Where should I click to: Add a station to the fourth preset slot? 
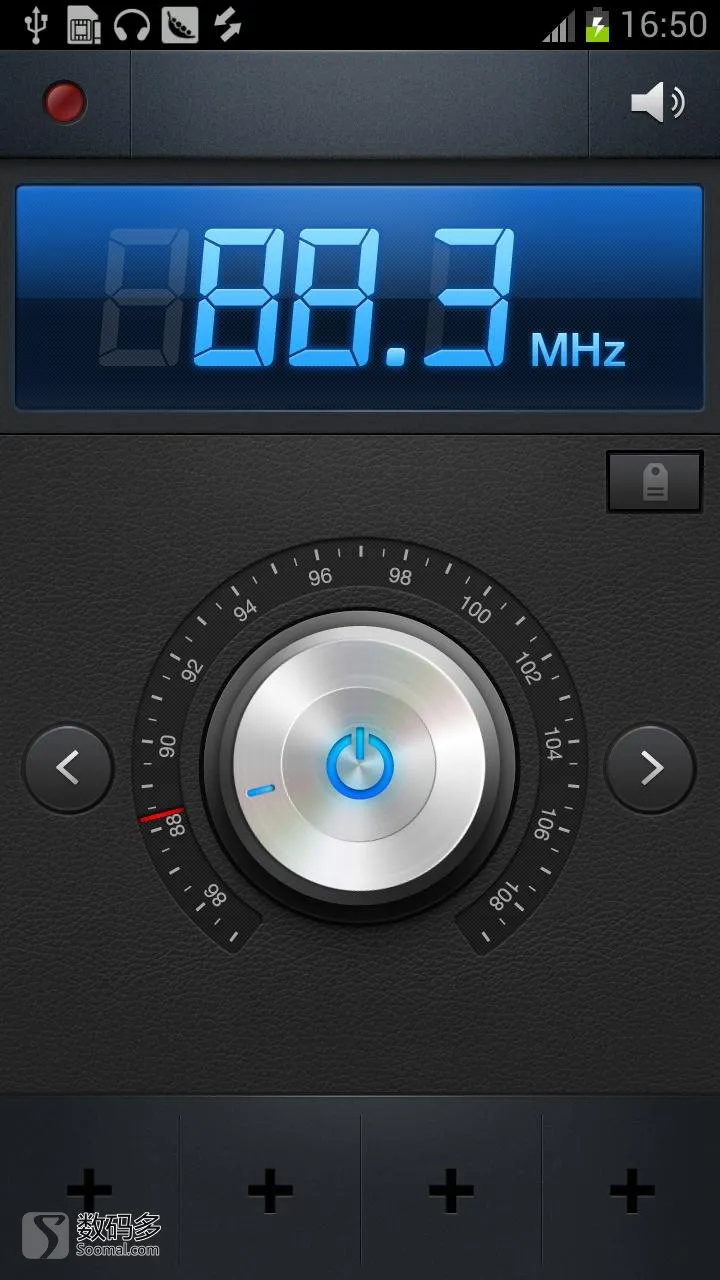[x=632, y=1190]
